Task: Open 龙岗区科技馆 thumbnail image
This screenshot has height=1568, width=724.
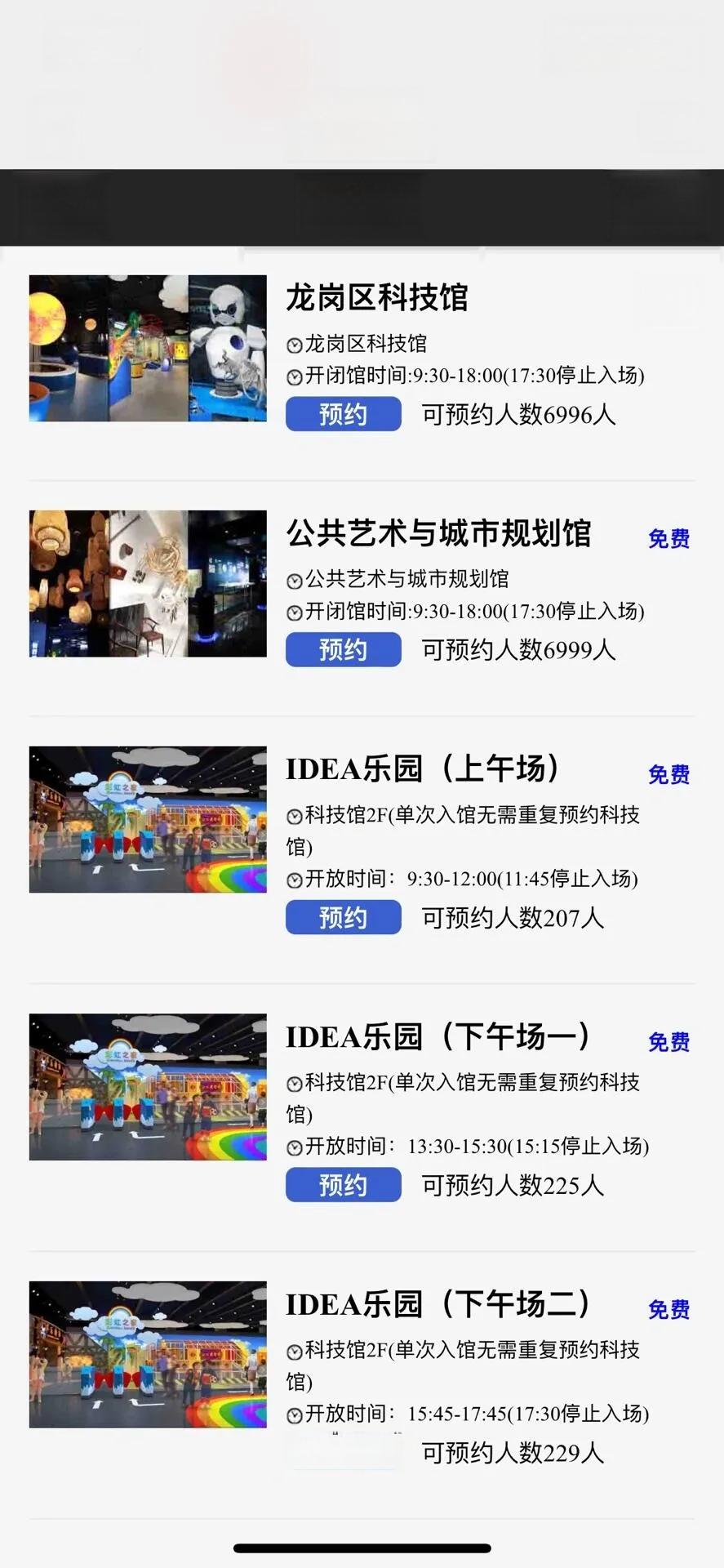Action: coord(148,349)
